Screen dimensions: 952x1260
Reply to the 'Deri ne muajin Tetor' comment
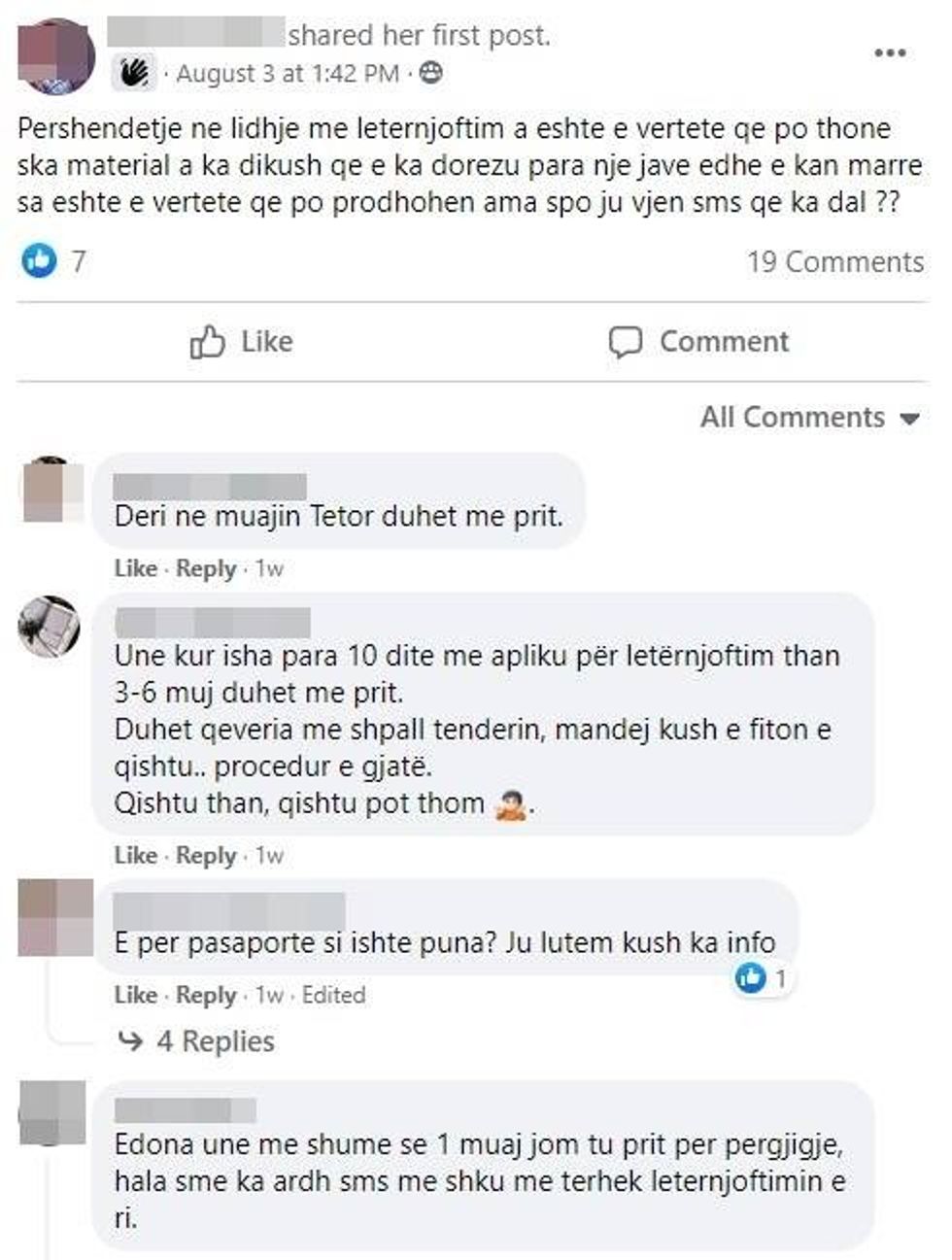pyautogui.click(x=205, y=568)
